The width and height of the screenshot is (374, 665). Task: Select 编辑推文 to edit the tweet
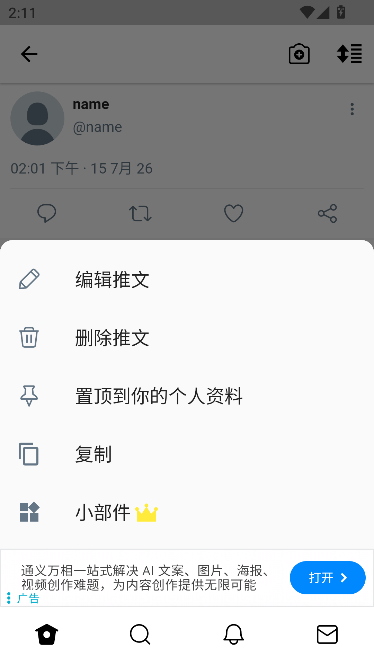tap(187, 280)
